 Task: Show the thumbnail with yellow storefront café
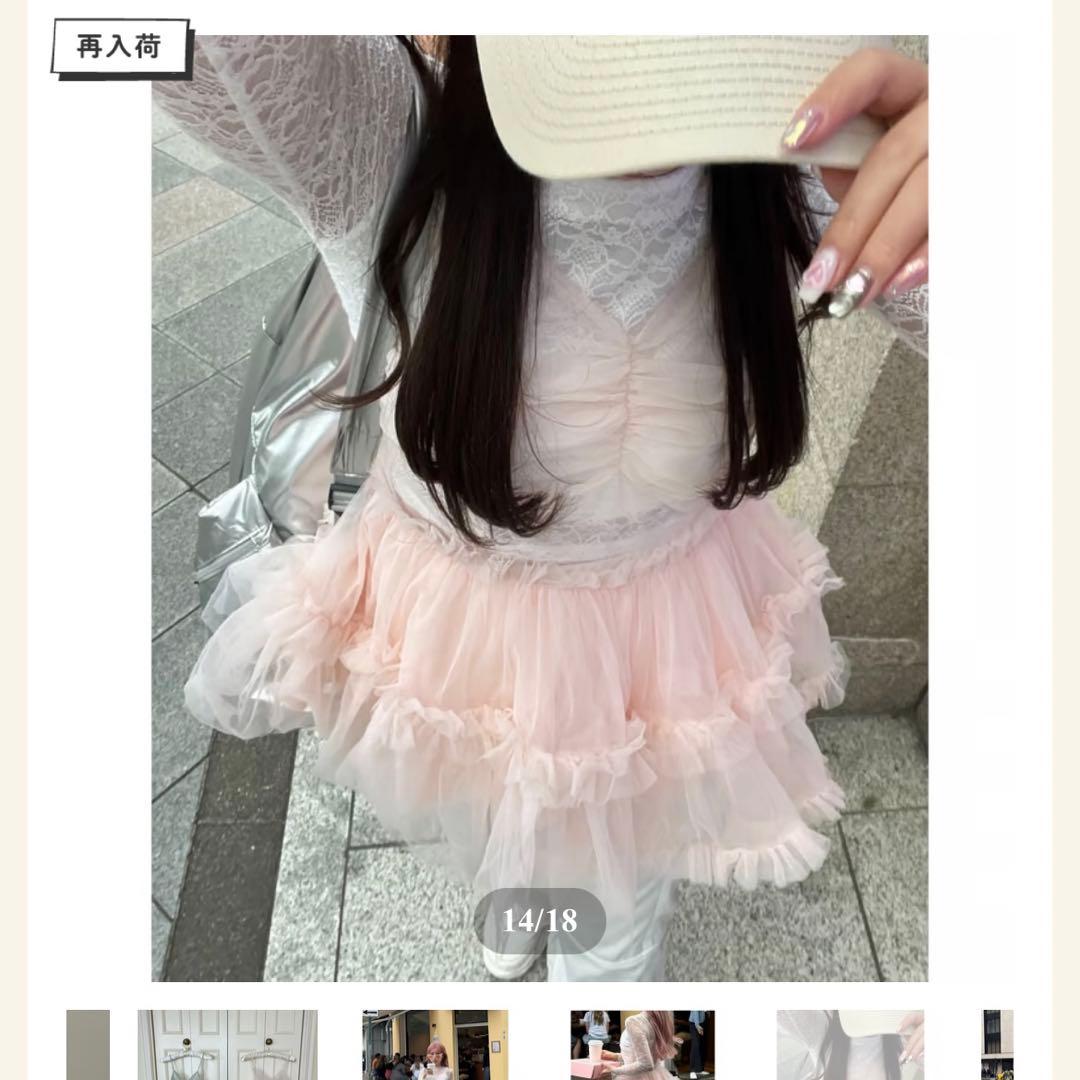pos(435,1044)
